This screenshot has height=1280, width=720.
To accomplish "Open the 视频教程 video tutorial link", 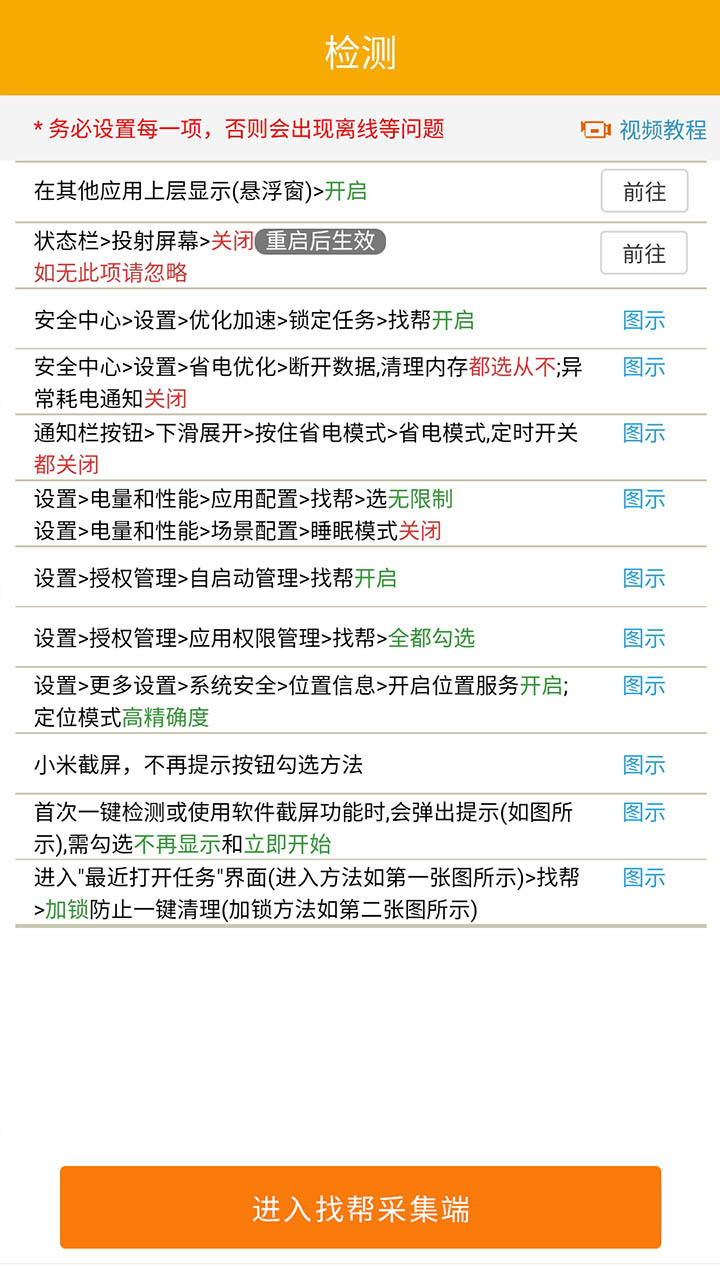I will point(644,130).
